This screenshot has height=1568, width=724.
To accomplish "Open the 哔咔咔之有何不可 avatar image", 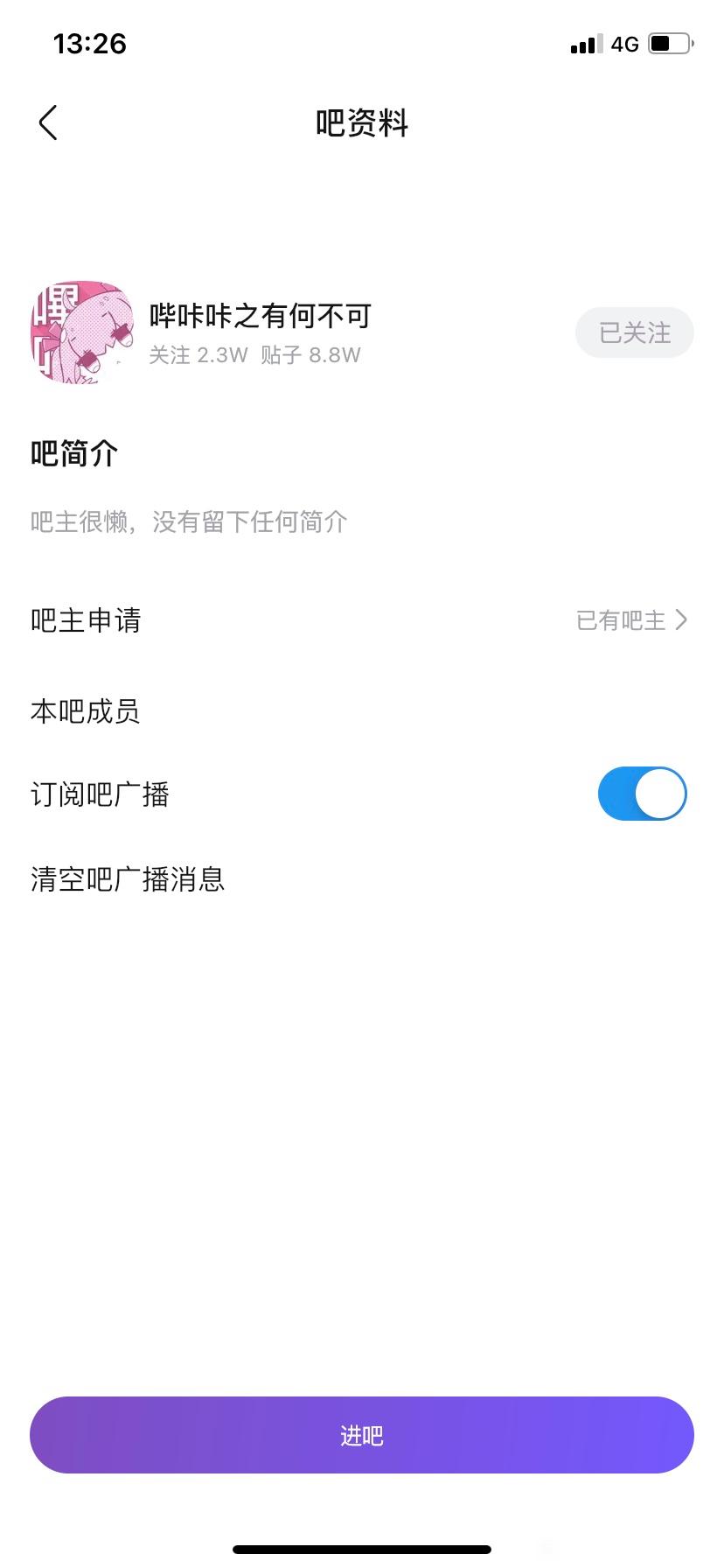I will 81,332.
